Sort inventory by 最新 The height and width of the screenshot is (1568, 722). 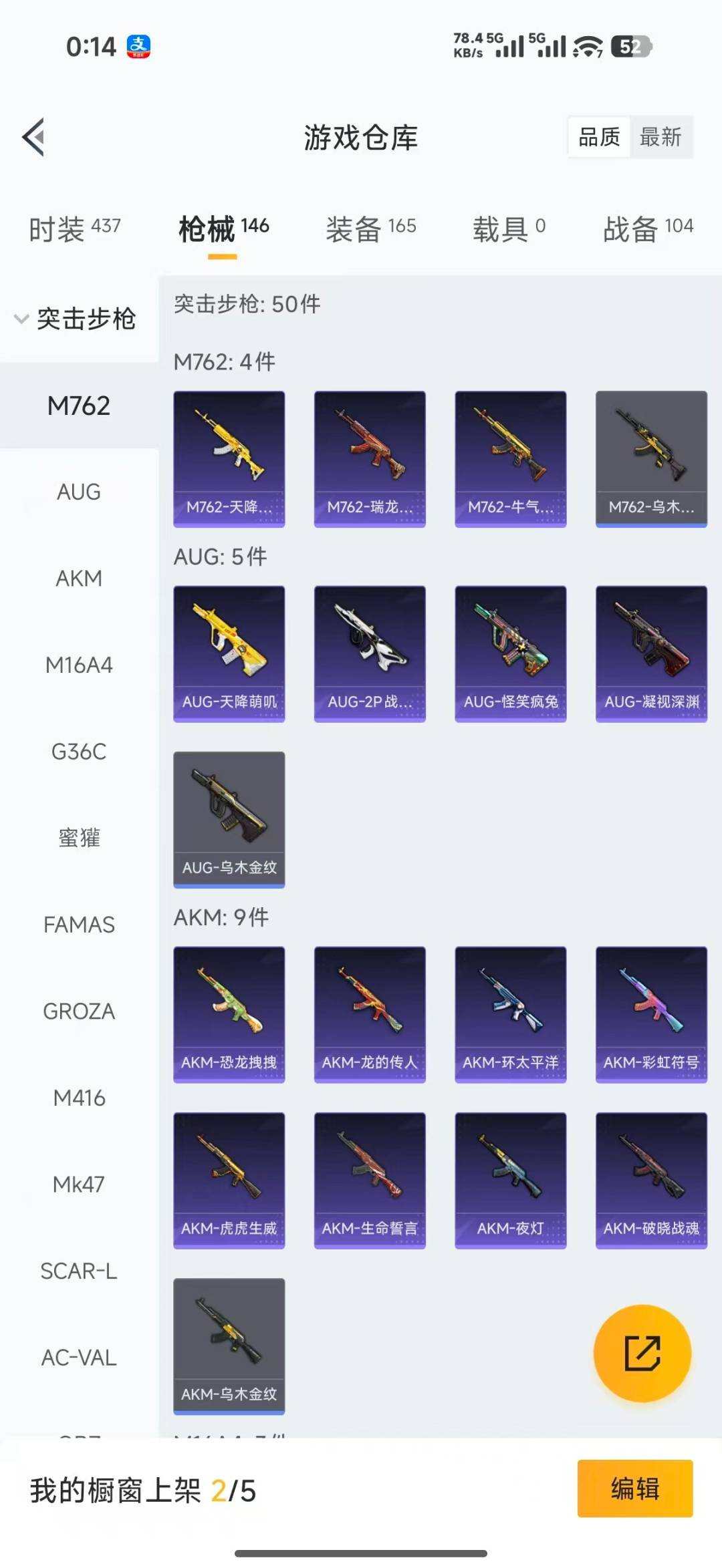click(660, 137)
